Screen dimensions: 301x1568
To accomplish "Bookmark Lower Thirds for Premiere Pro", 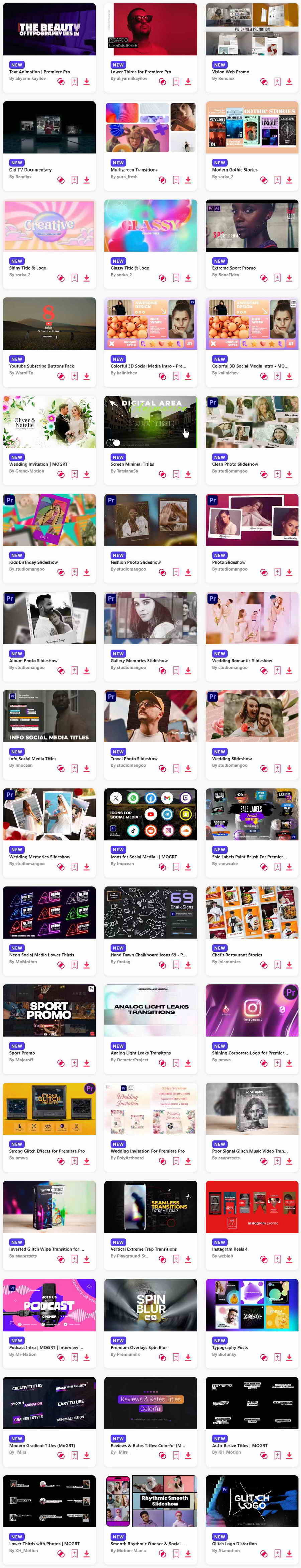I will [176, 81].
